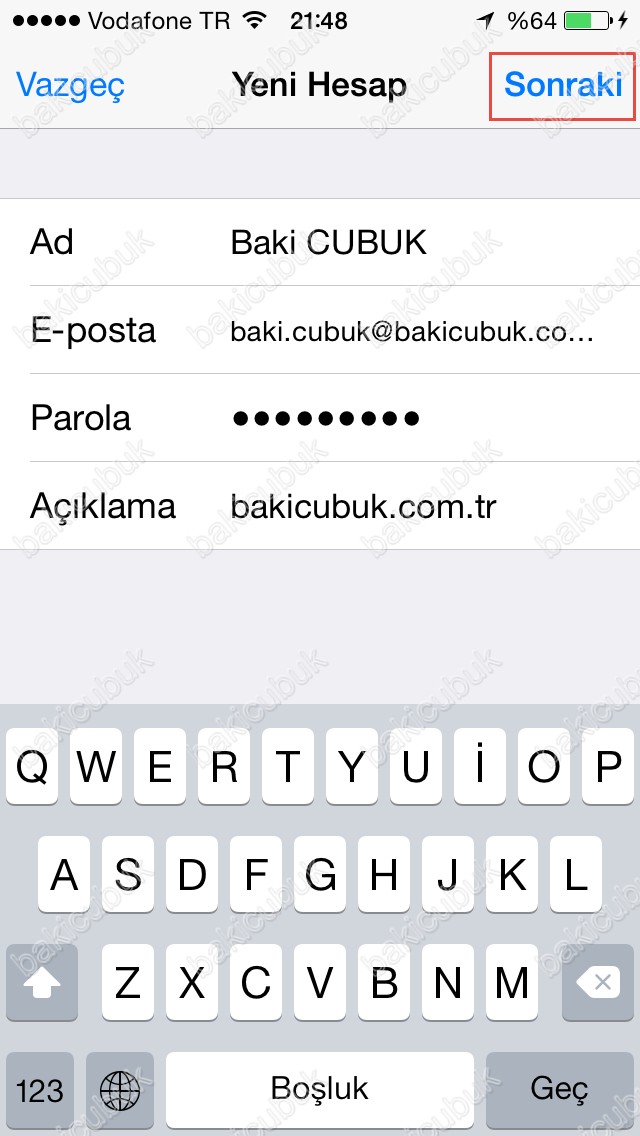Select the E-posta address field
640x1136 pixels.
tap(410, 331)
